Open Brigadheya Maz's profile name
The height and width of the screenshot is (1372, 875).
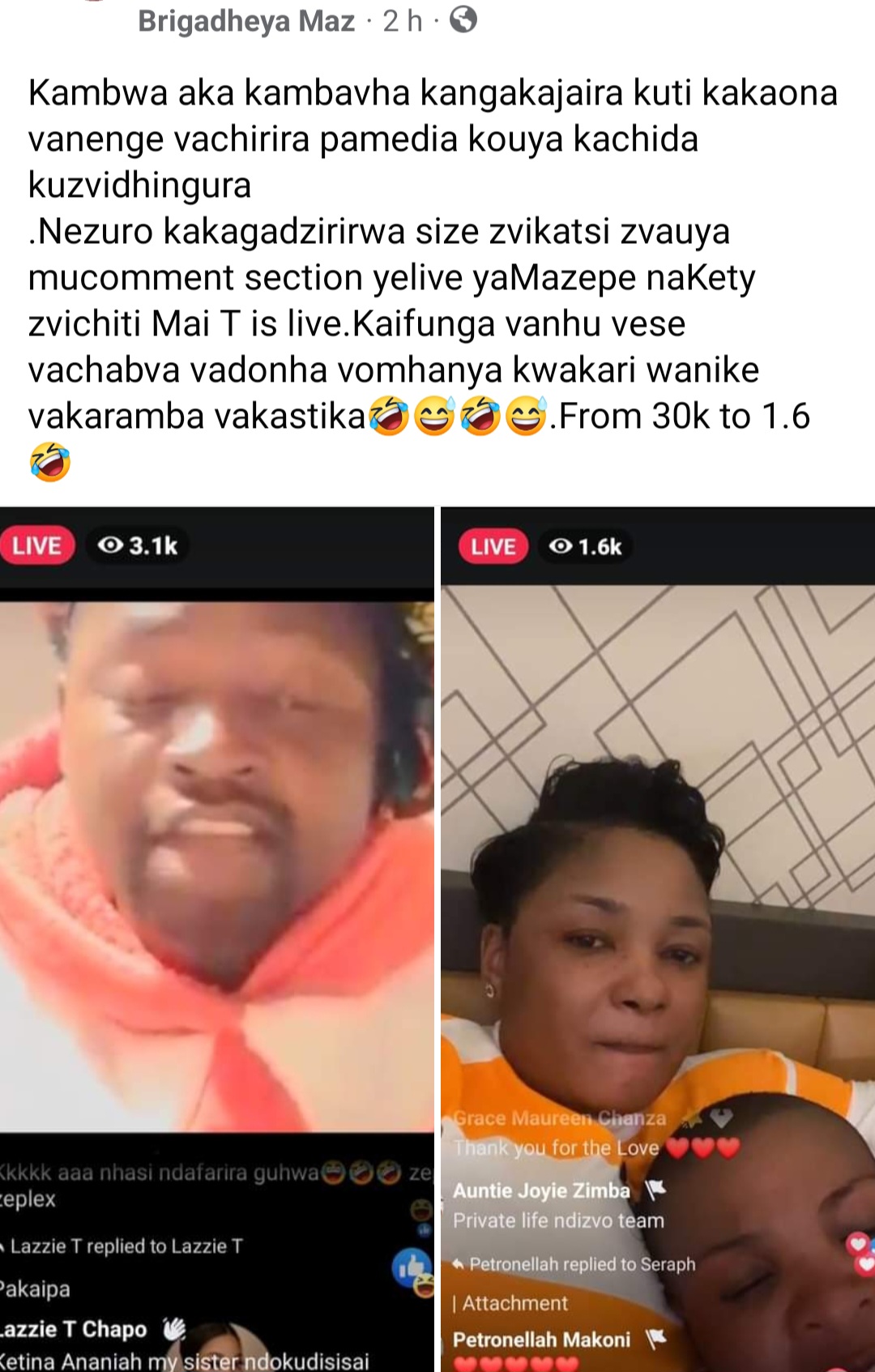click(x=246, y=21)
